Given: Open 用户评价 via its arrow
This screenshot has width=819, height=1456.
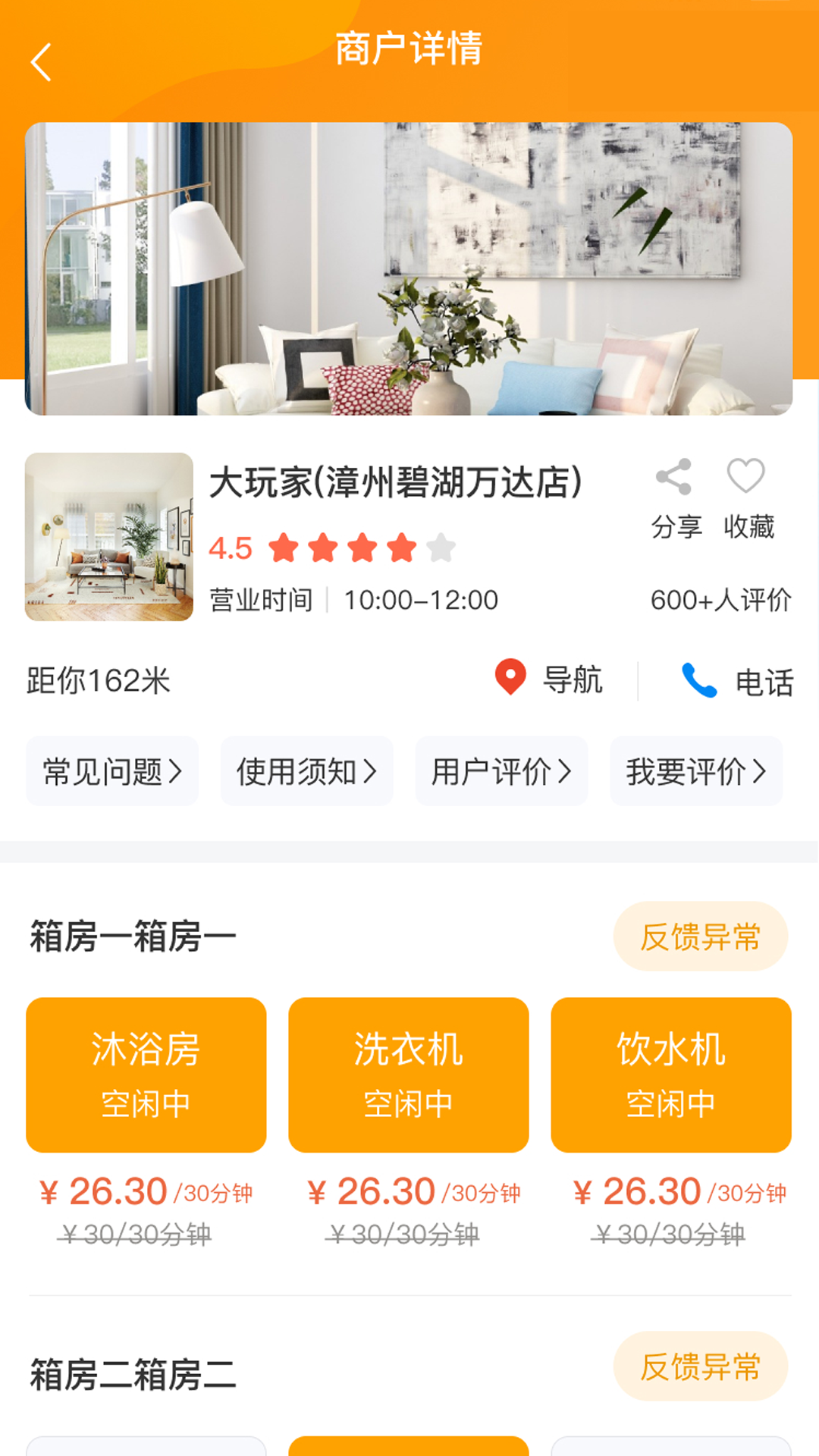Looking at the screenshot, I should point(500,771).
